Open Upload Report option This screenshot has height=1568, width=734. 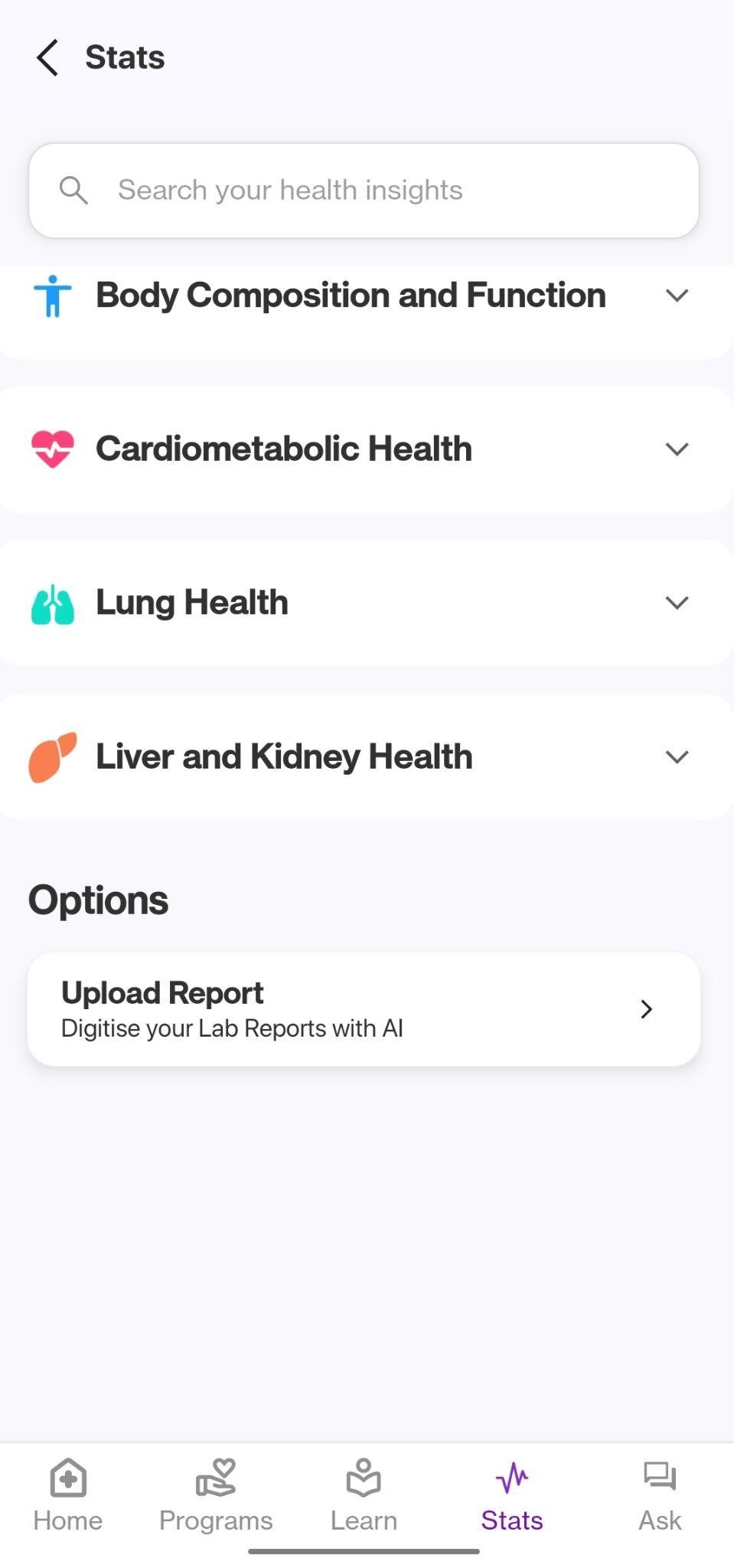coord(364,1008)
